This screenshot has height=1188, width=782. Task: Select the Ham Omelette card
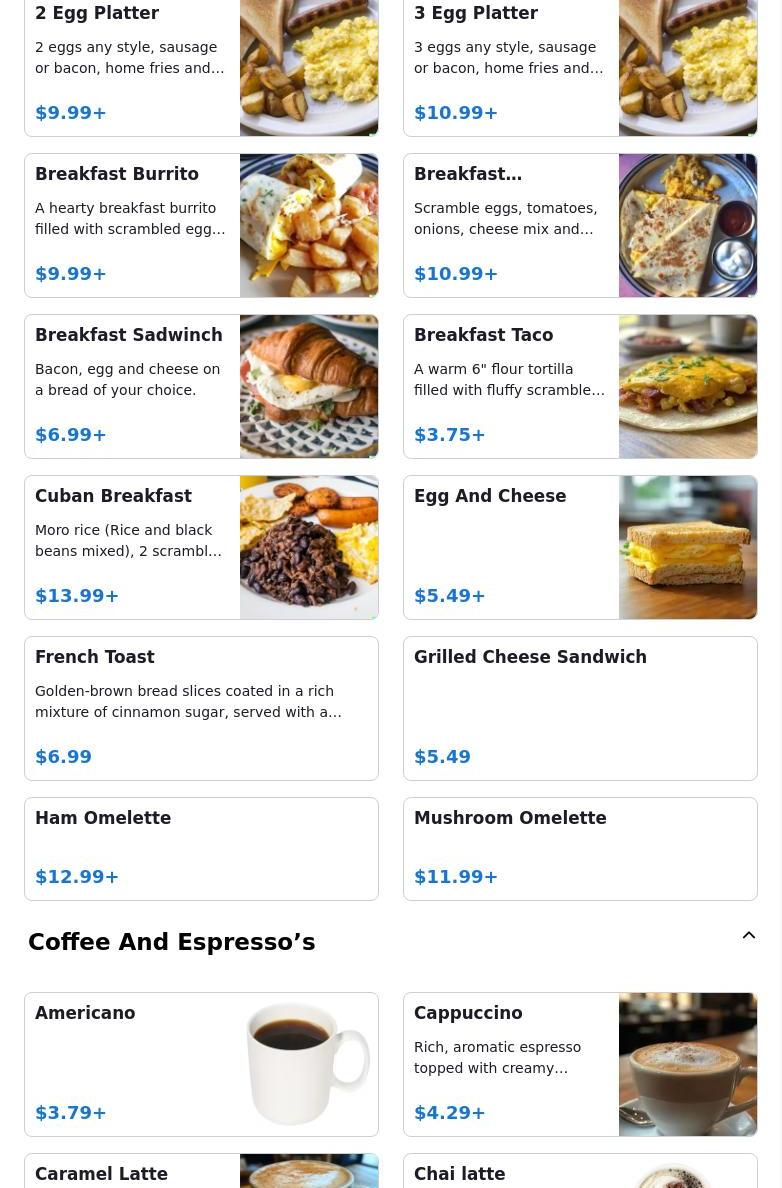(201, 848)
